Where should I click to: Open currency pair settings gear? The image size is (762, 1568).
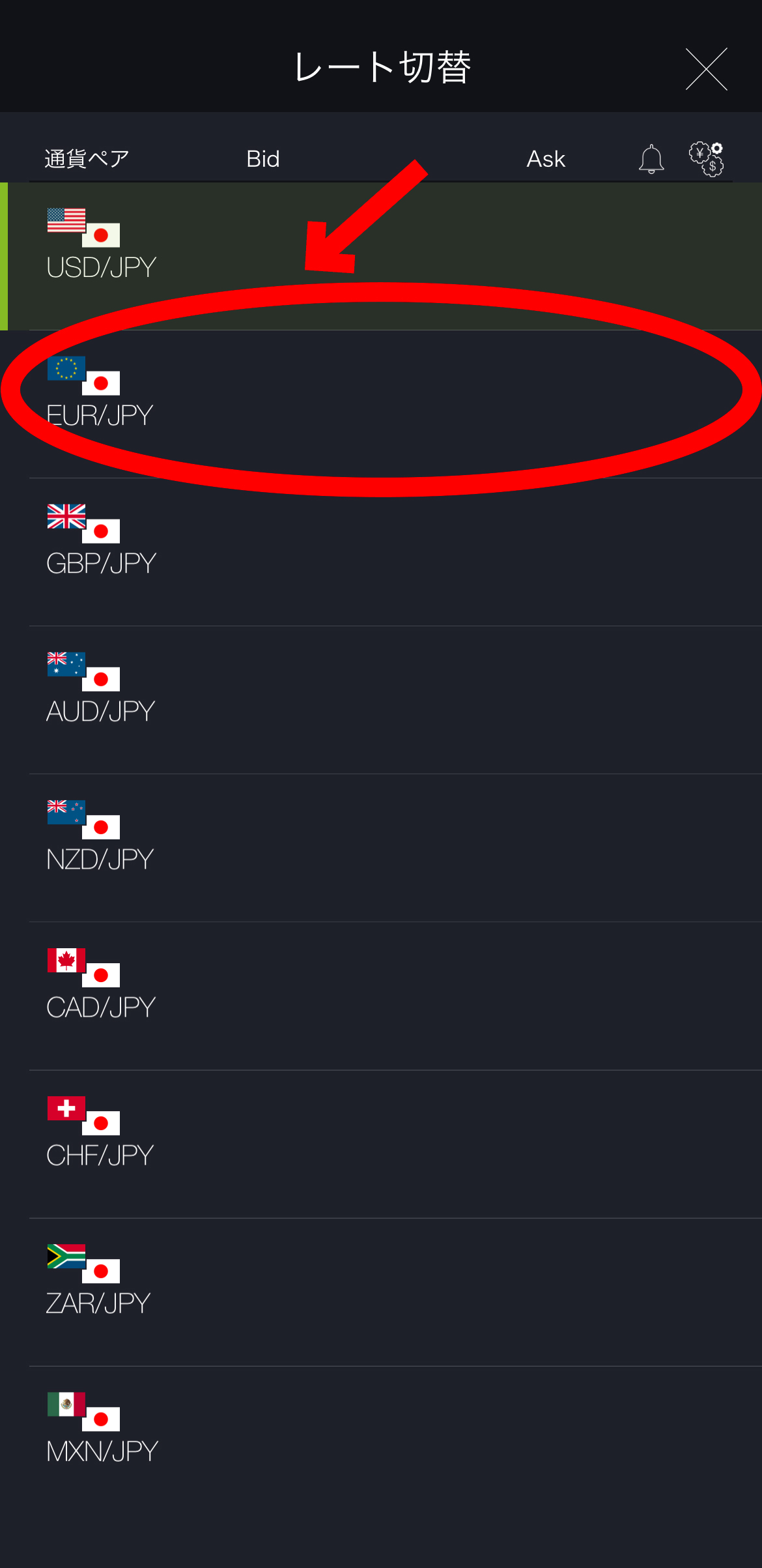(x=707, y=158)
